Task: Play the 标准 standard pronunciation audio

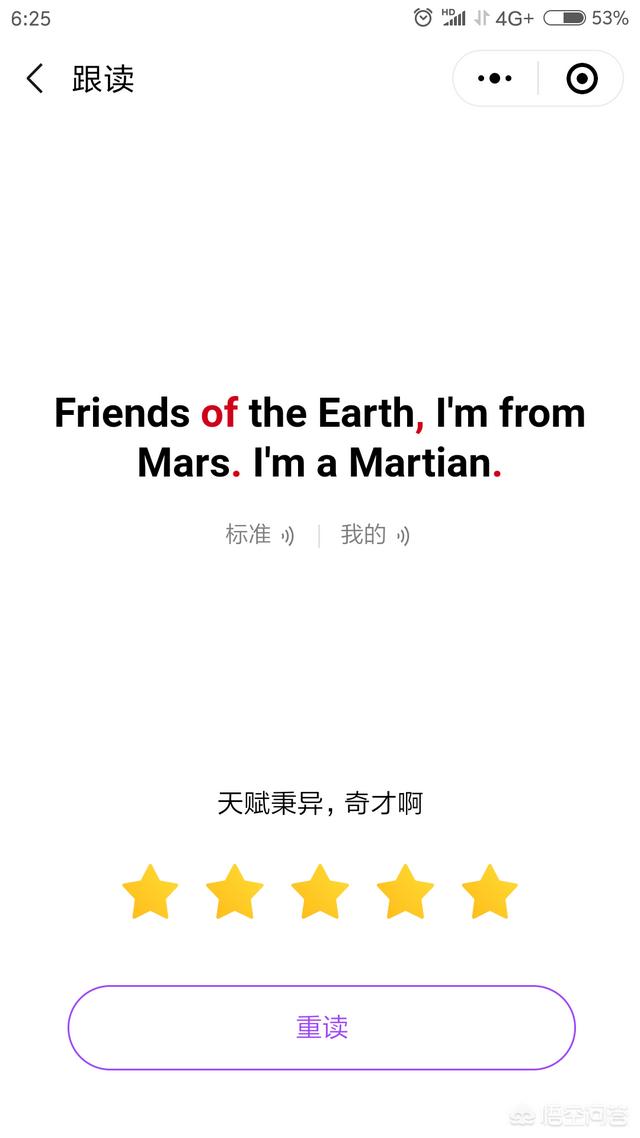Action: tap(260, 535)
